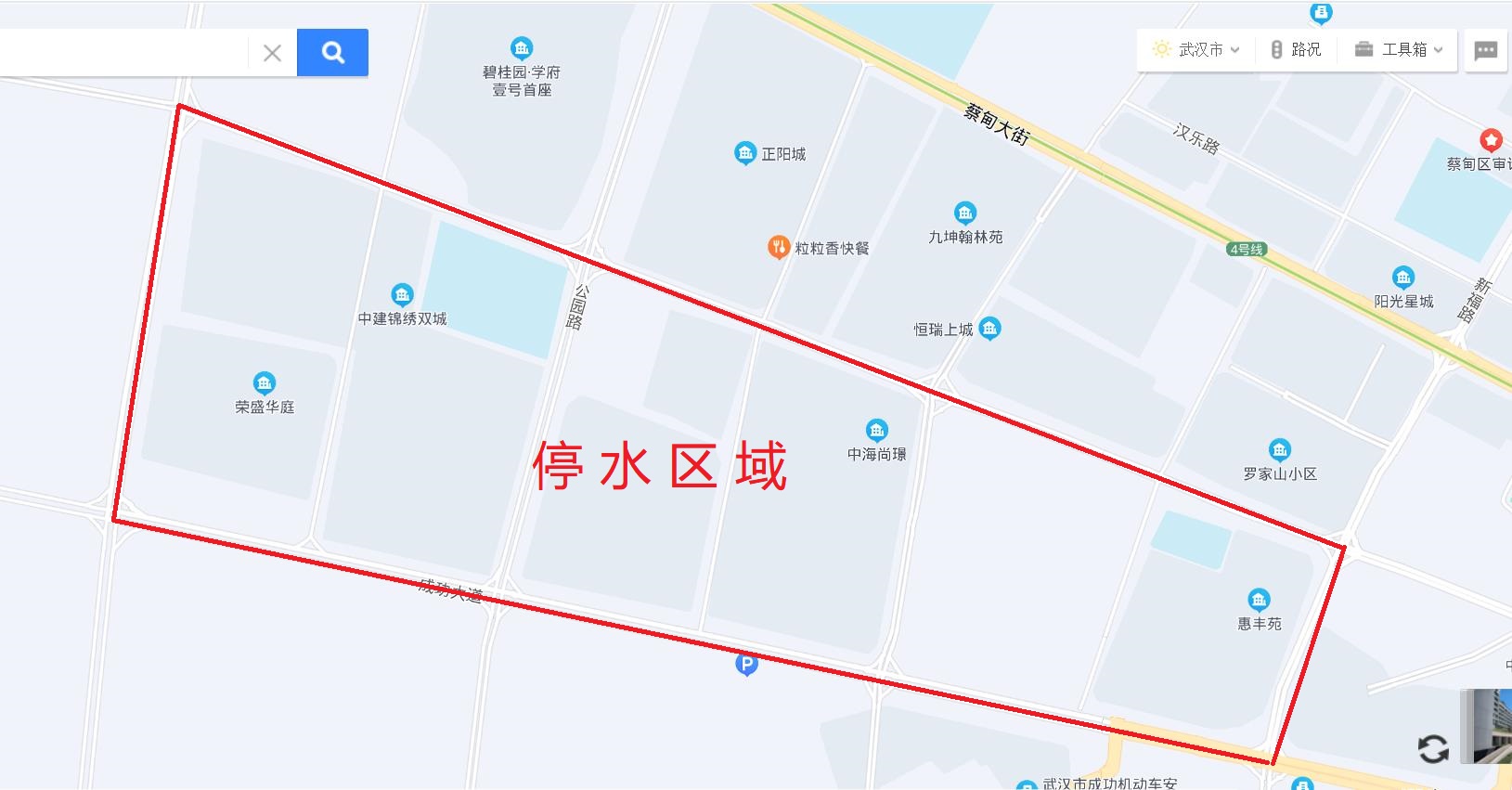This screenshot has height=790, width=1512.
Task: Tap the refresh arrows icon
Action: click(1433, 748)
